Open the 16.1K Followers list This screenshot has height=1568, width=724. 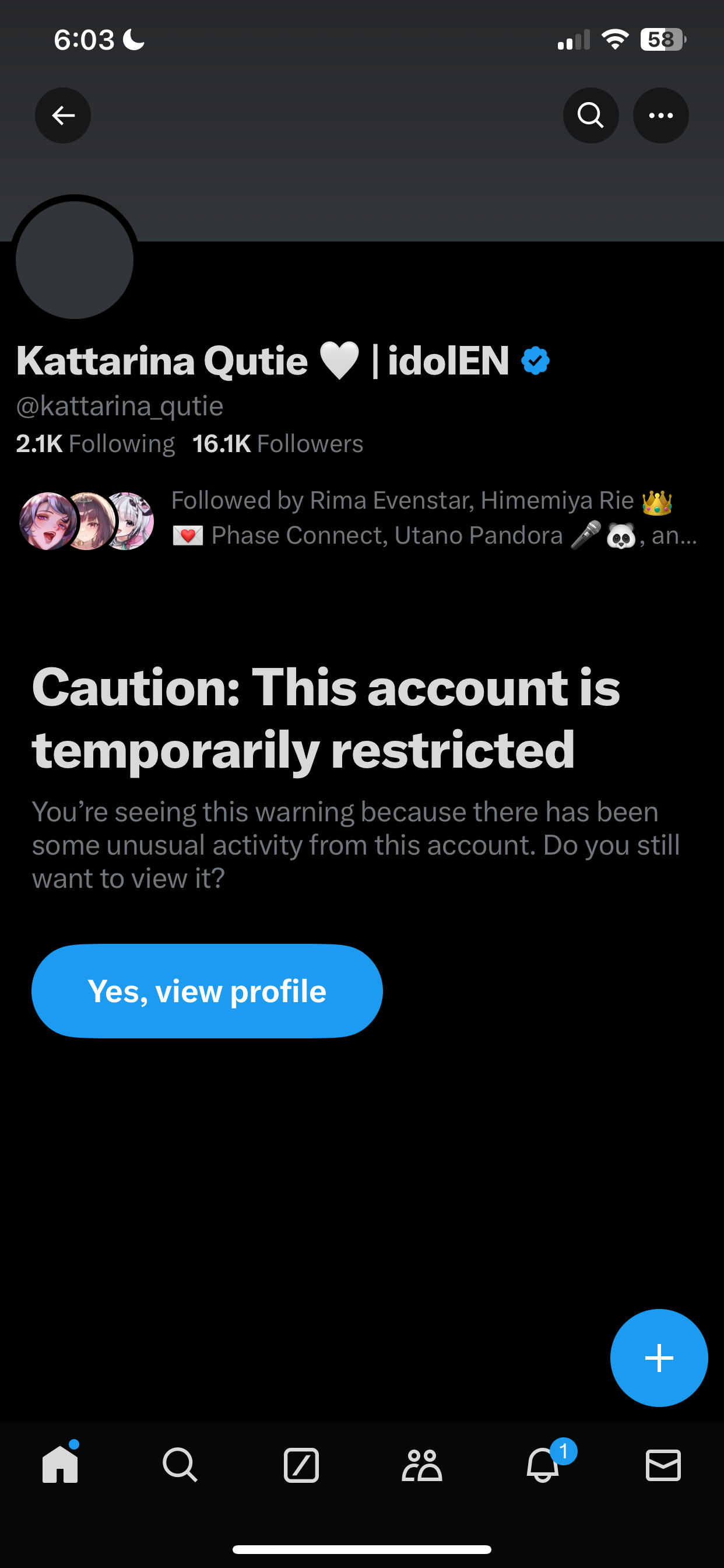point(278,444)
